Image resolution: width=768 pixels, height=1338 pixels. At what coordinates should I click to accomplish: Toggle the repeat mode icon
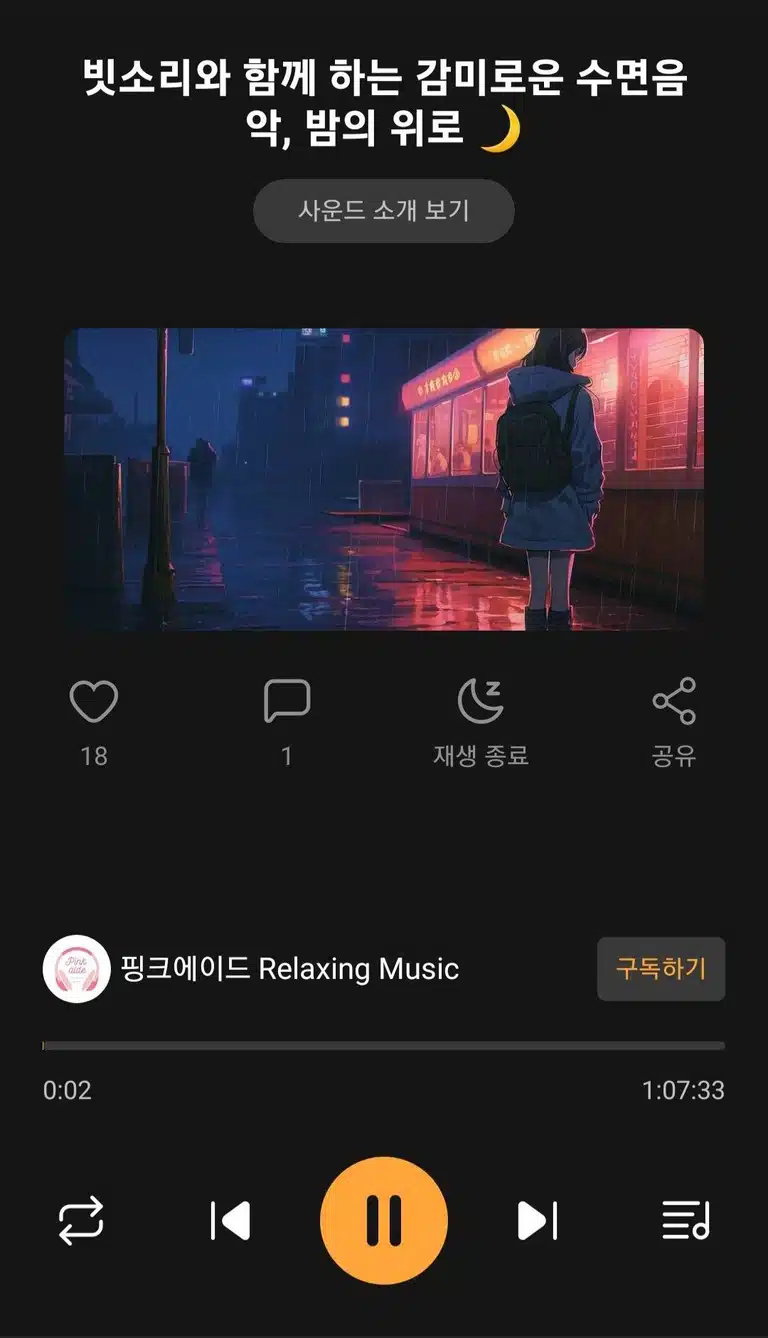81,1221
